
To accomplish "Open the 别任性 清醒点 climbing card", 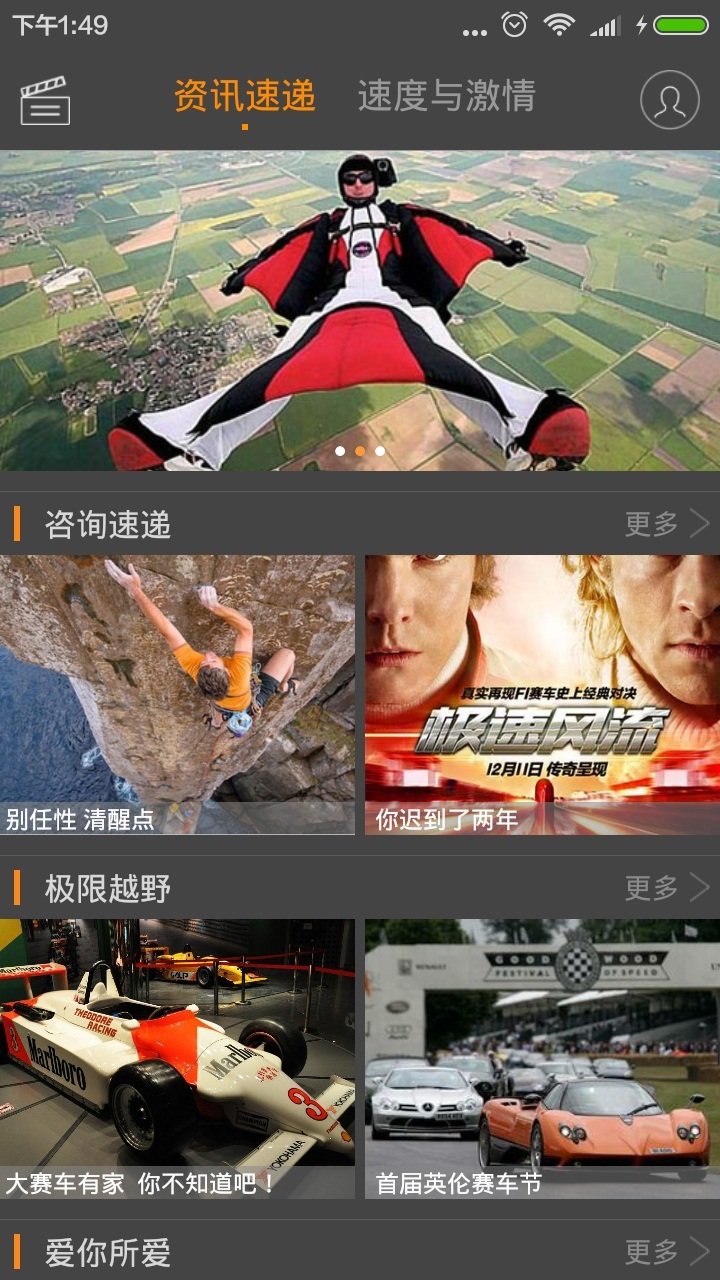I will pos(177,694).
